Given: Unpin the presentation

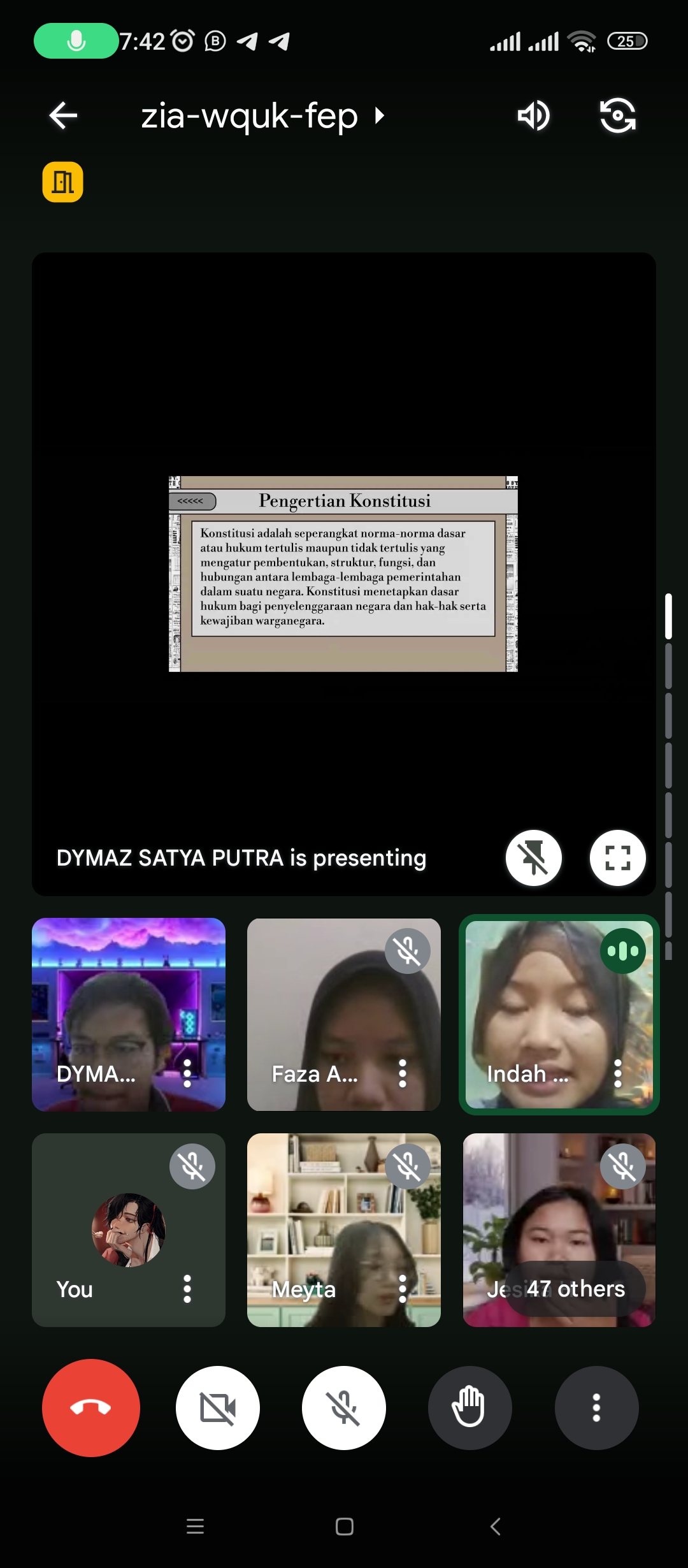Looking at the screenshot, I should [533, 858].
